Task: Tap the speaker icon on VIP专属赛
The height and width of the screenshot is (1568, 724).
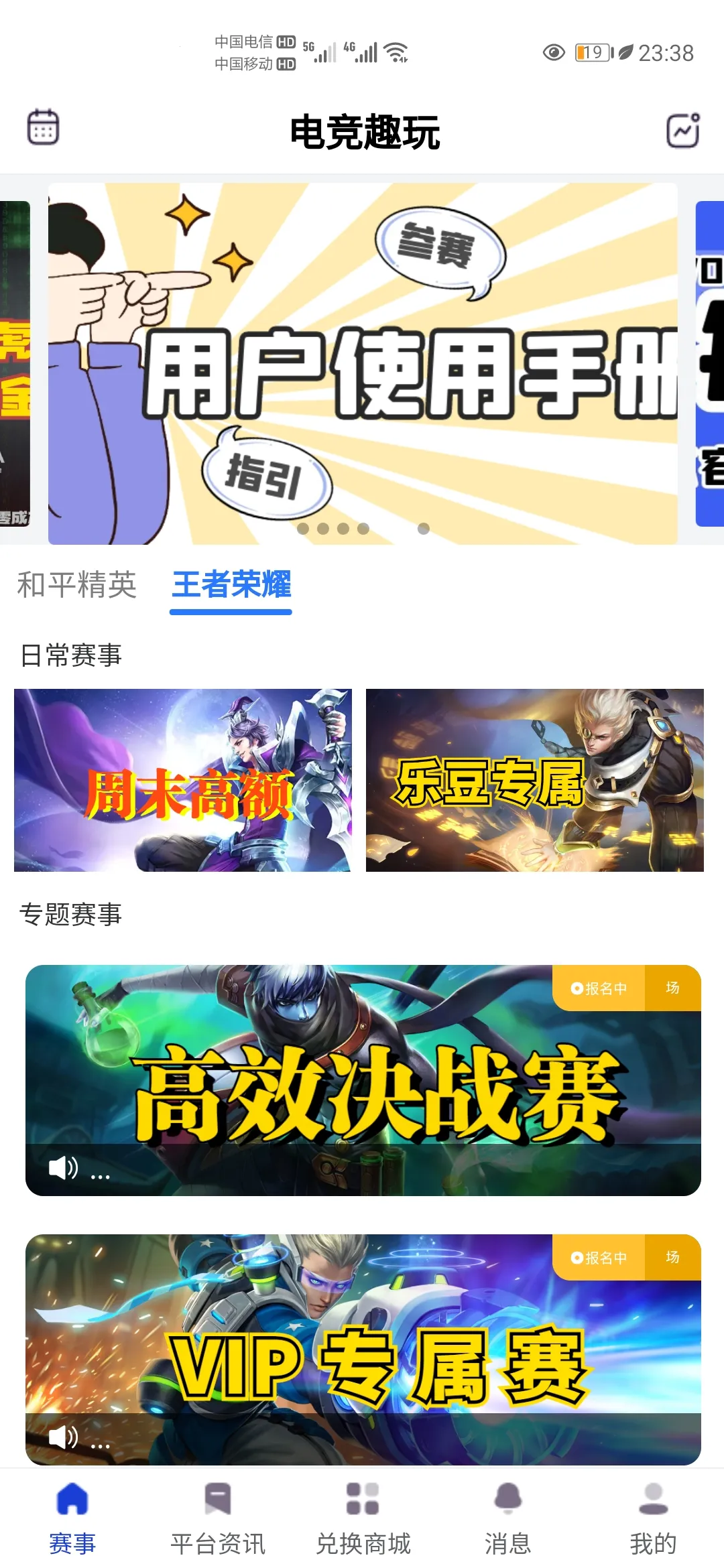Action: click(x=63, y=1437)
